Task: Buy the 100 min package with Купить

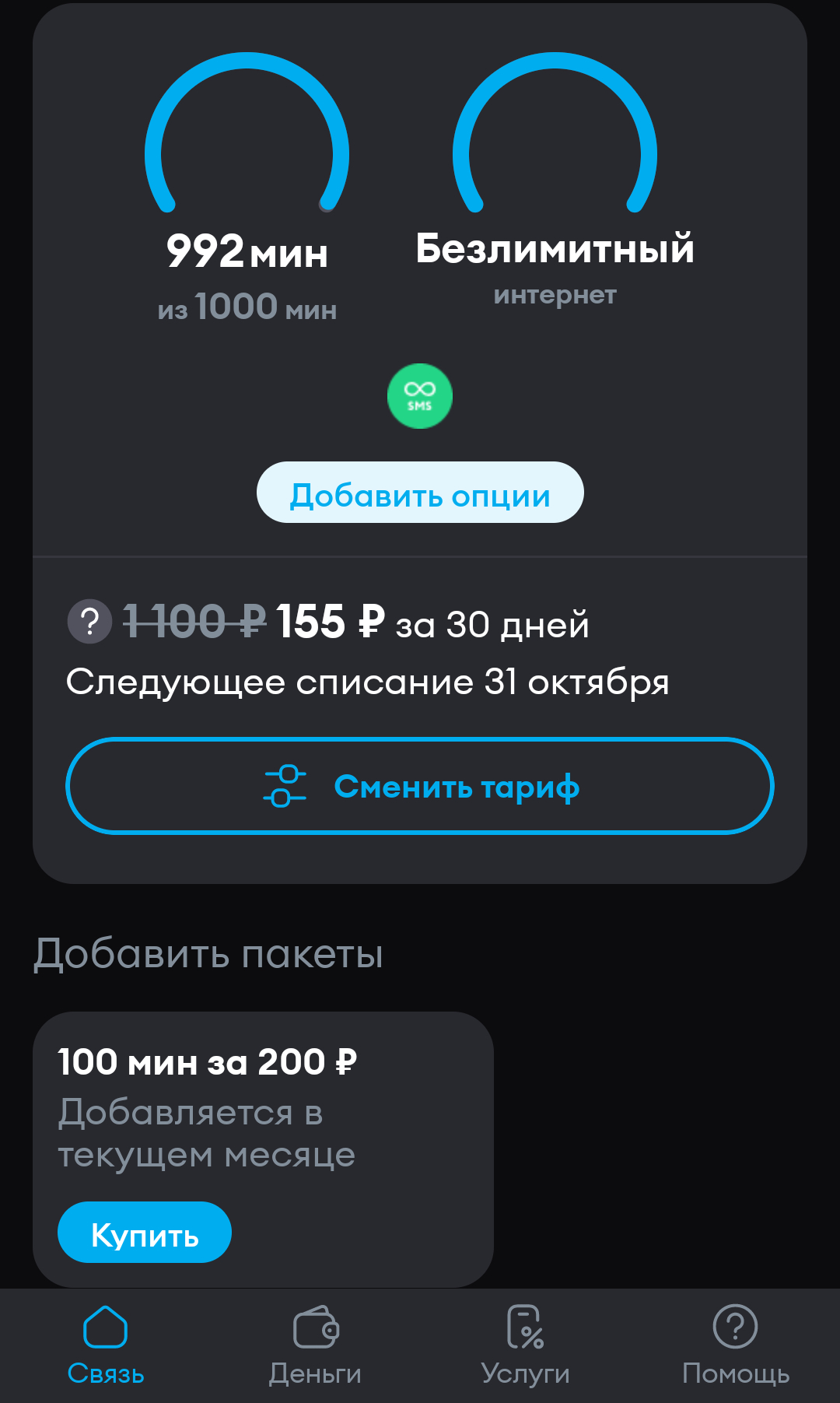Action: pos(145,1233)
